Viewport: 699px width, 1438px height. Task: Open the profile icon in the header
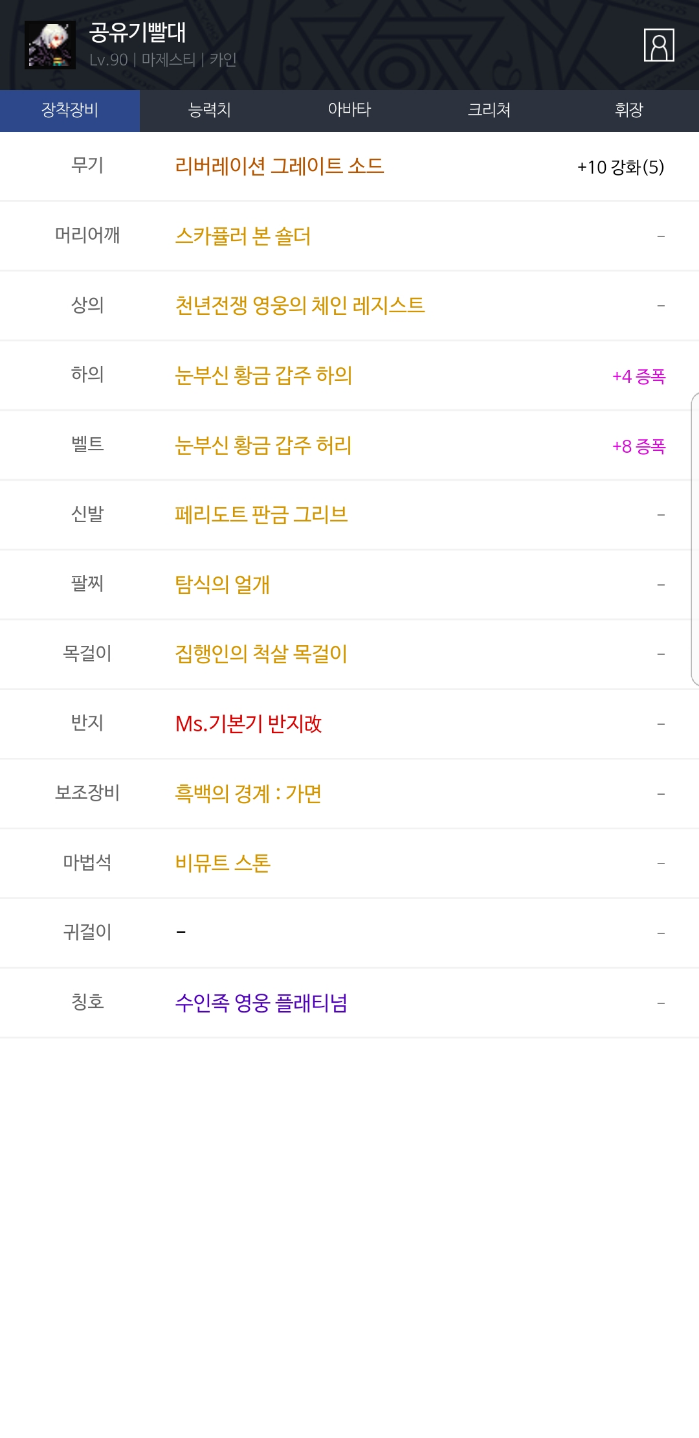pyautogui.click(x=658, y=46)
